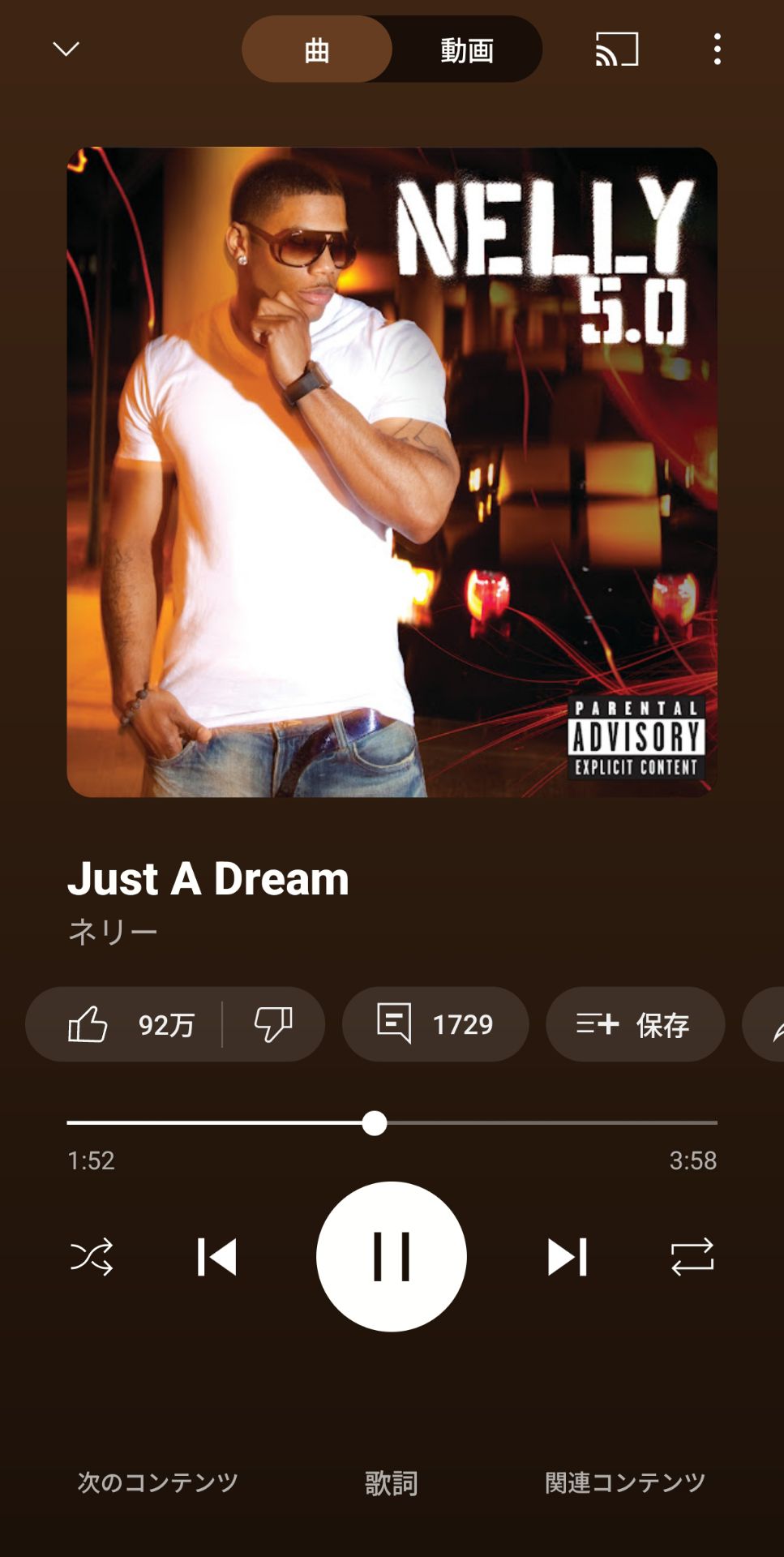This screenshot has width=784, height=1557.
Task: Switch to the 動画 video mode
Action: pyautogui.click(x=467, y=50)
